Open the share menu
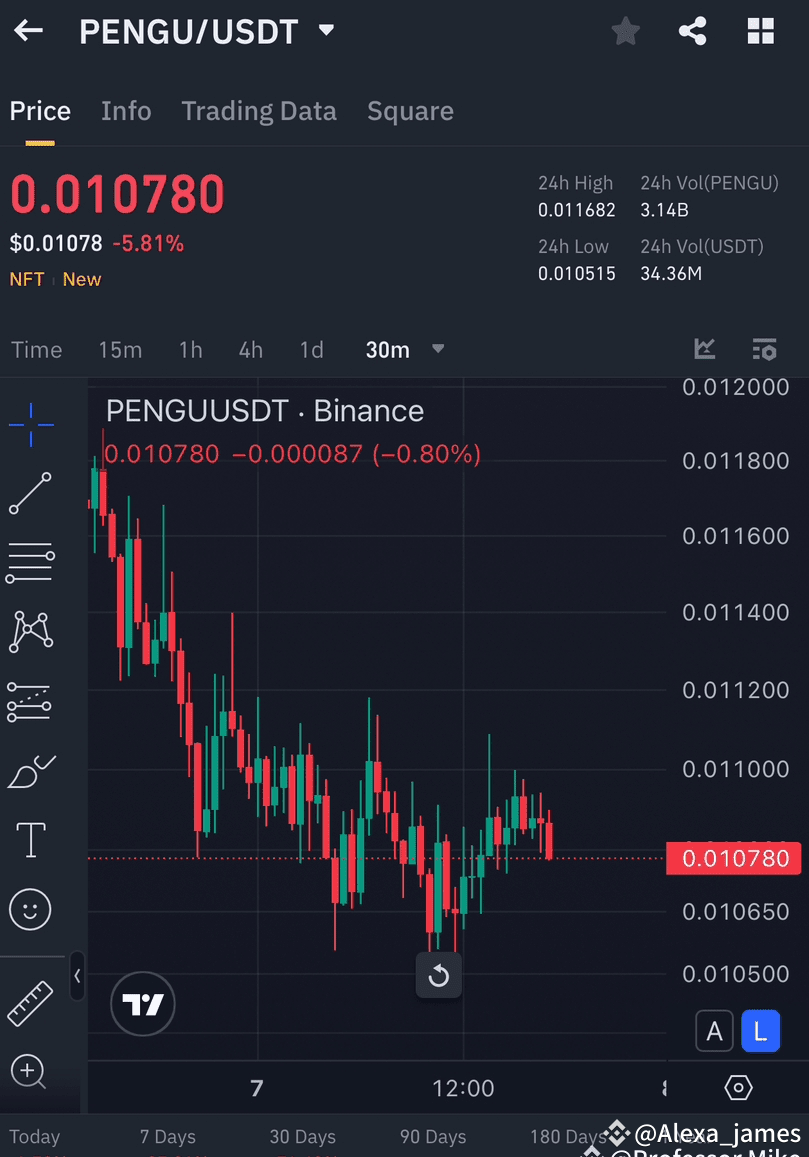Image resolution: width=809 pixels, height=1157 pixels. [693, 30]
